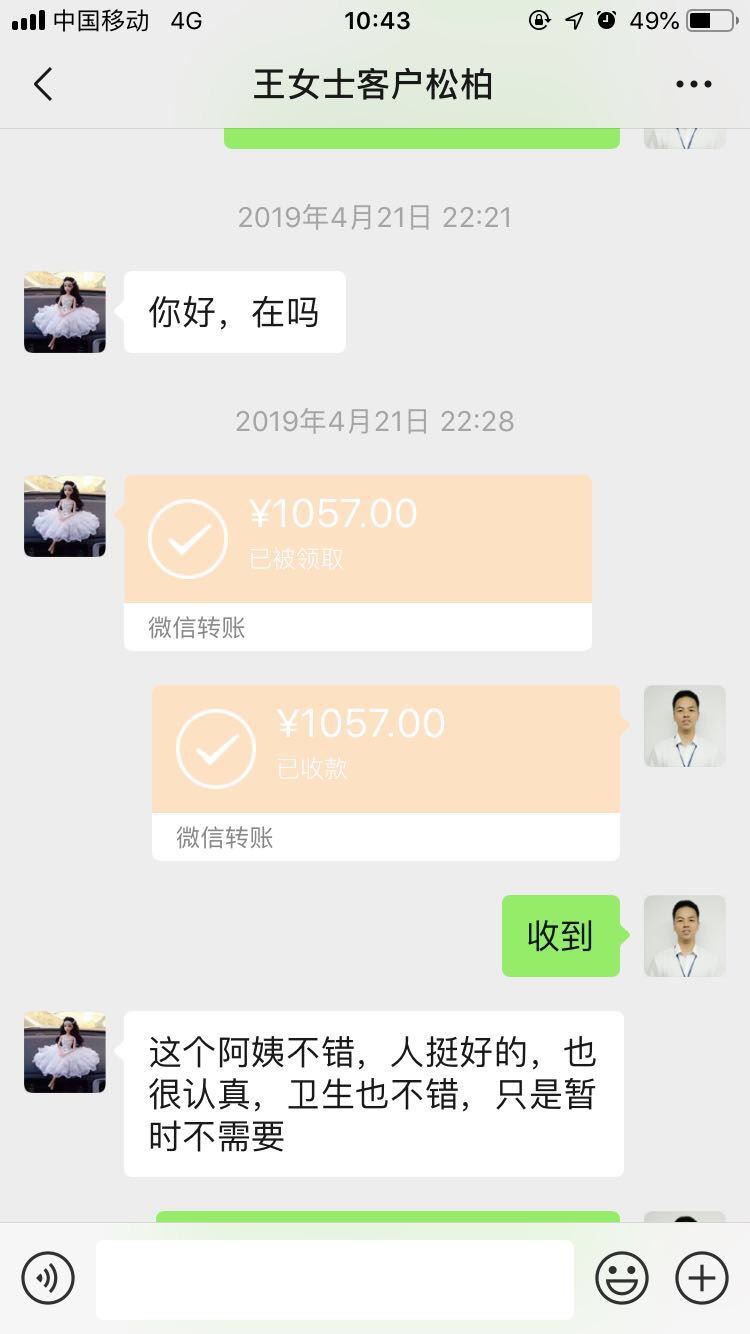Open the three-dot chat options menu
Viewport: 750px width, 1334px height.
coord(693,85)
